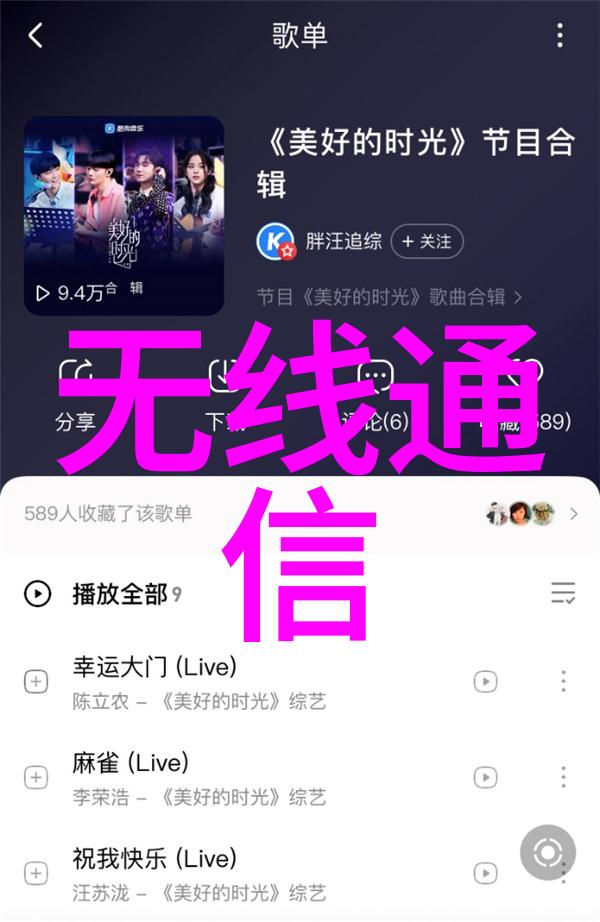Image resolution: width=600 pixels, height=922 pixels.
Task: Open more options for 麻雀 (Live)
Action: pos(563,777)
